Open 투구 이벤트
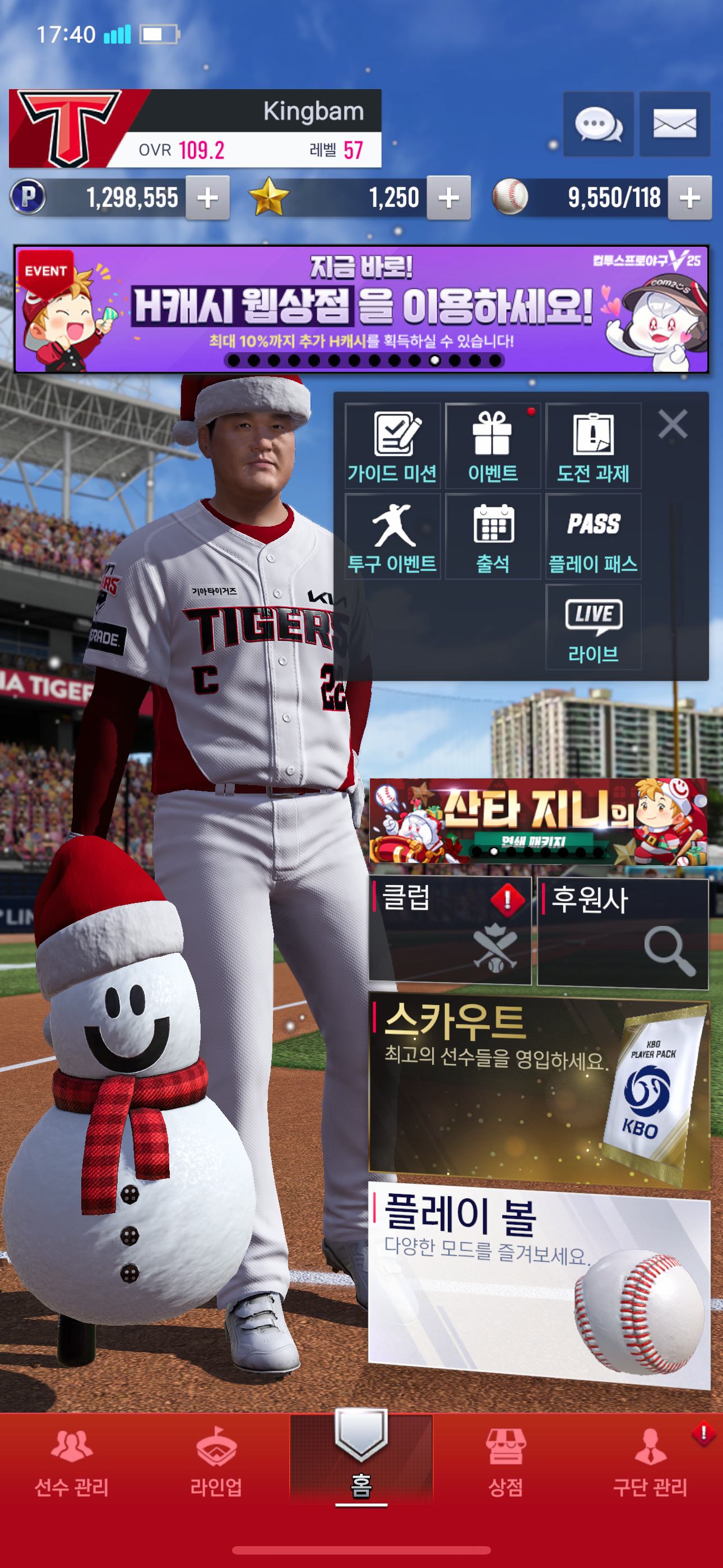 [392, 536]
